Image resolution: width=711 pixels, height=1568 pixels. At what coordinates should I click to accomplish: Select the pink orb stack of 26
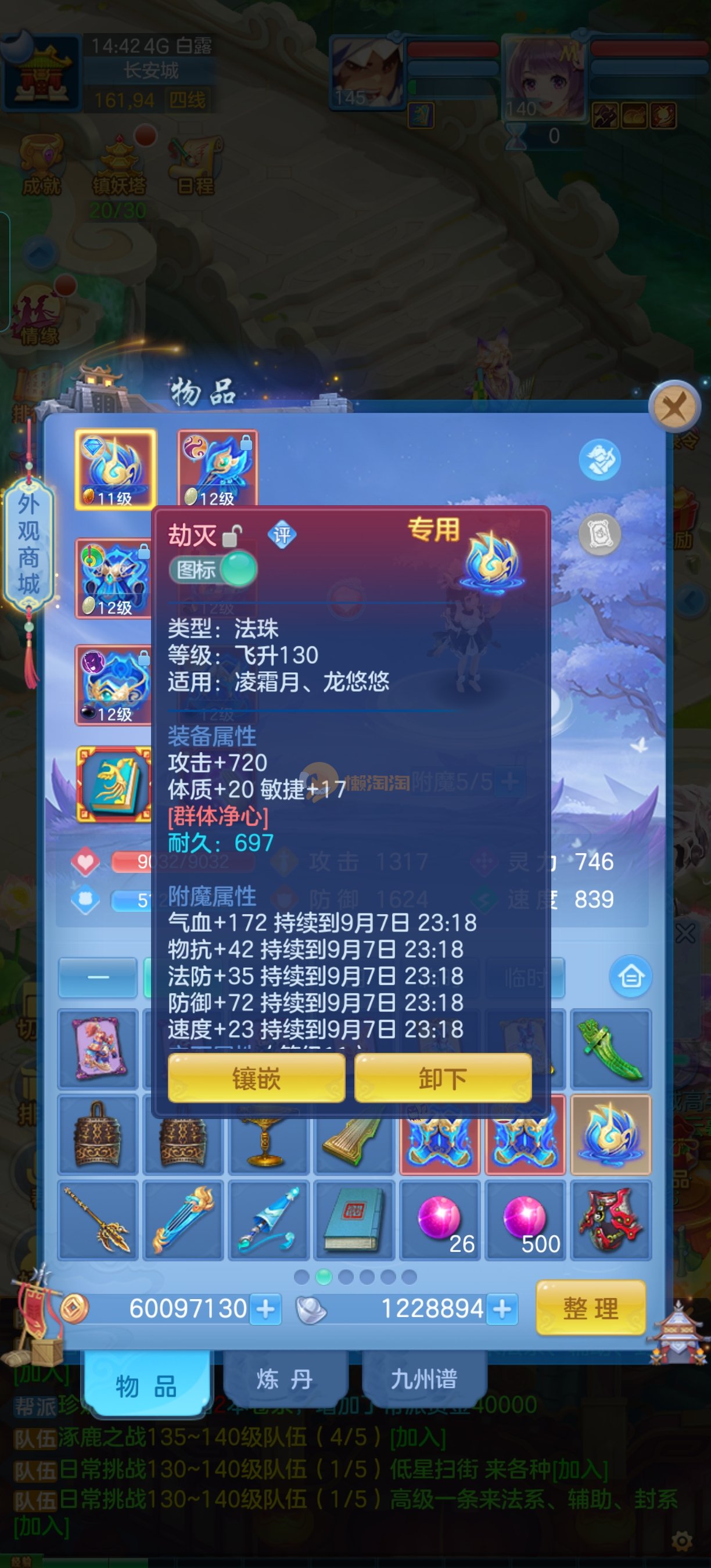(440, 1220)
